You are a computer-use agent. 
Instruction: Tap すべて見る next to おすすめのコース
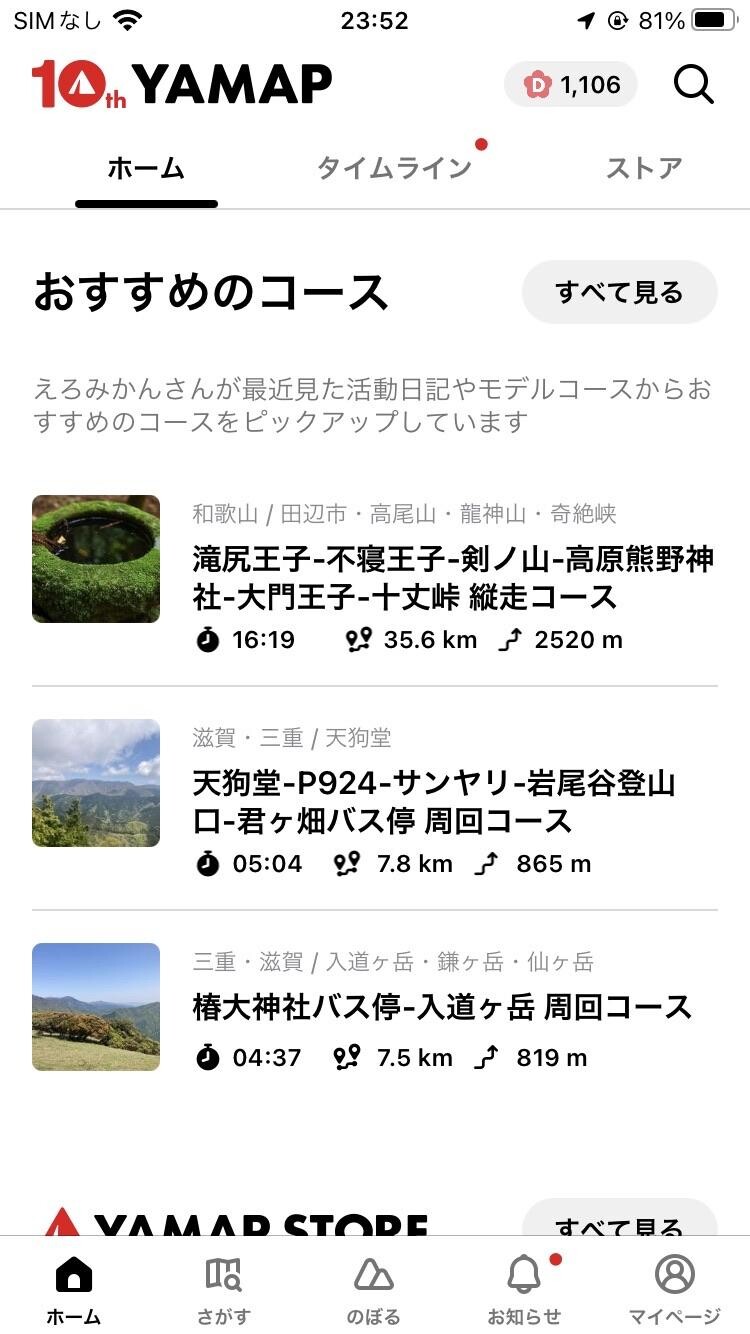[x=619, y=291]
